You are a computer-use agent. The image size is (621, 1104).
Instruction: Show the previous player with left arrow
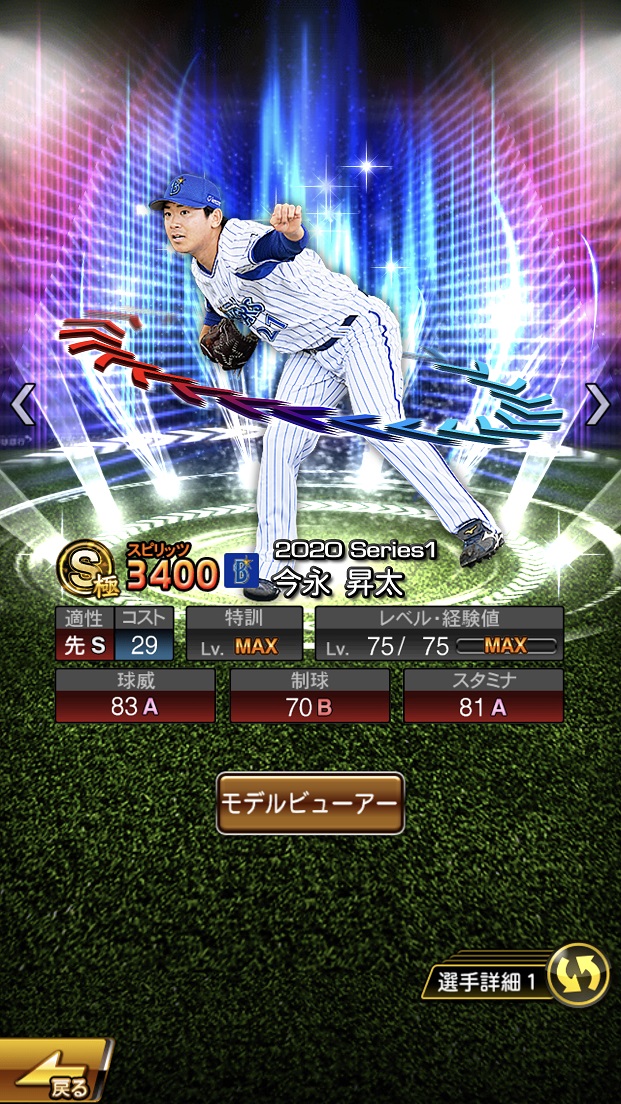tap(23, 404)
